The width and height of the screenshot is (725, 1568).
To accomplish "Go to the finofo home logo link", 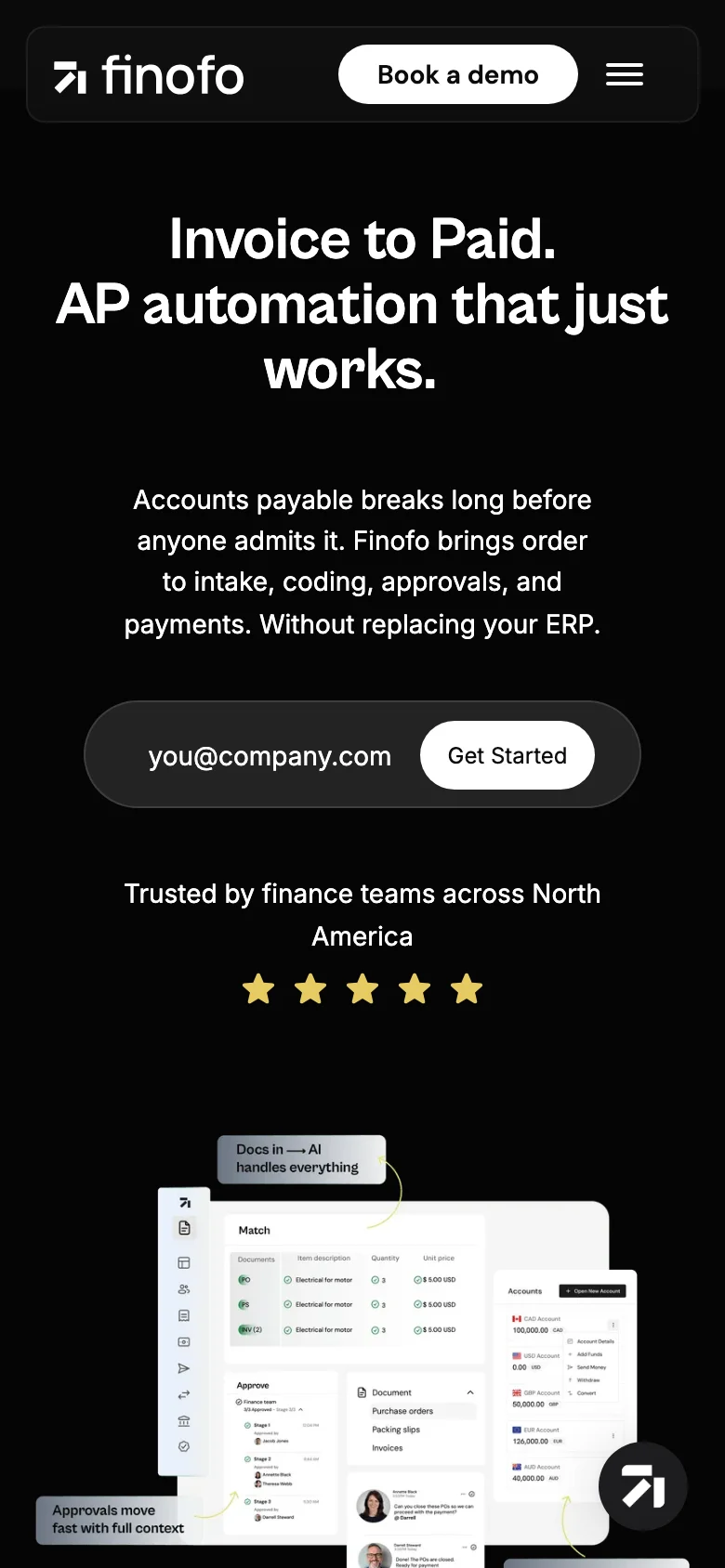I will click(x=150, y=75).
